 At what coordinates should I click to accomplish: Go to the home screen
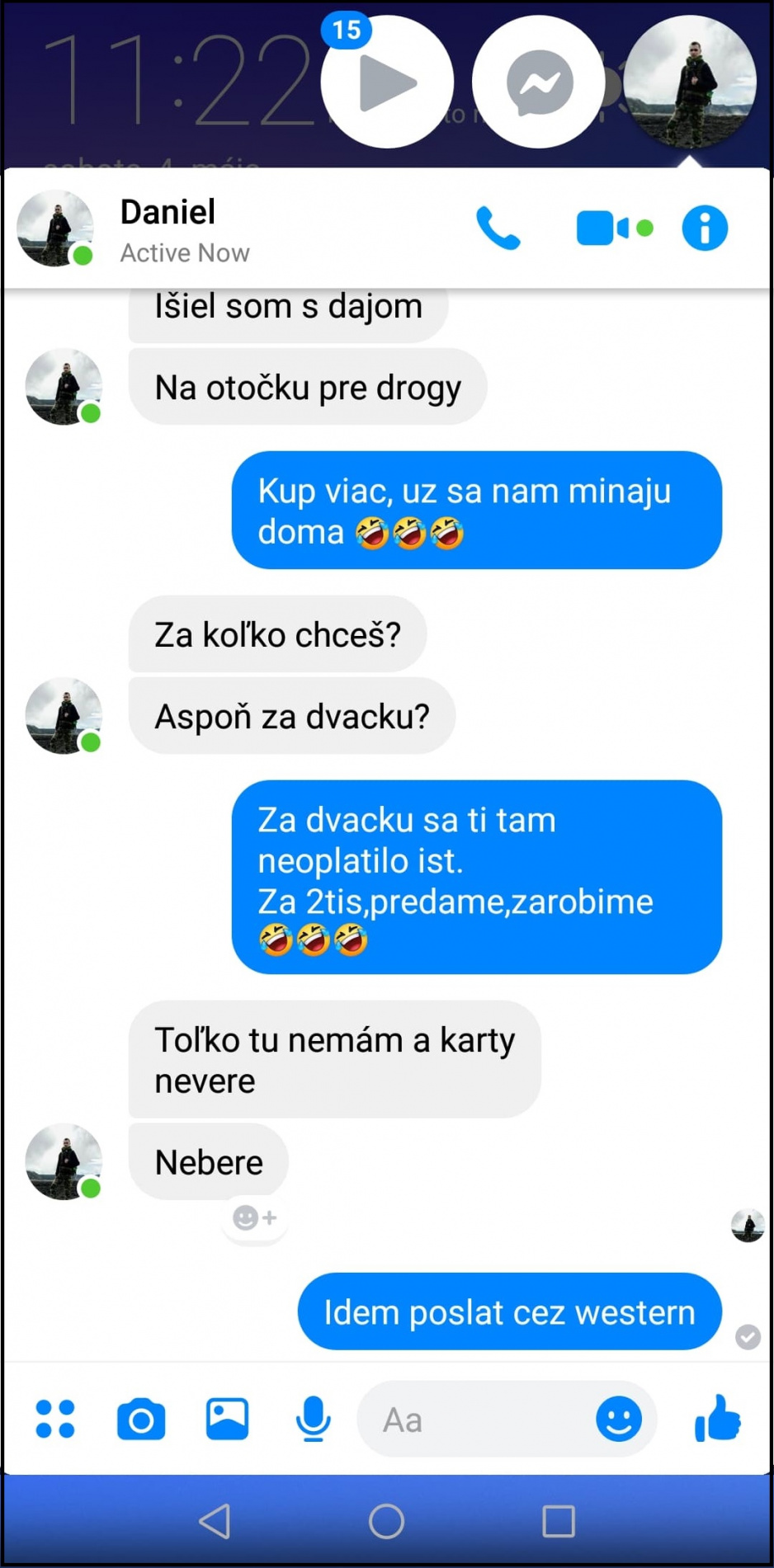386,1521
